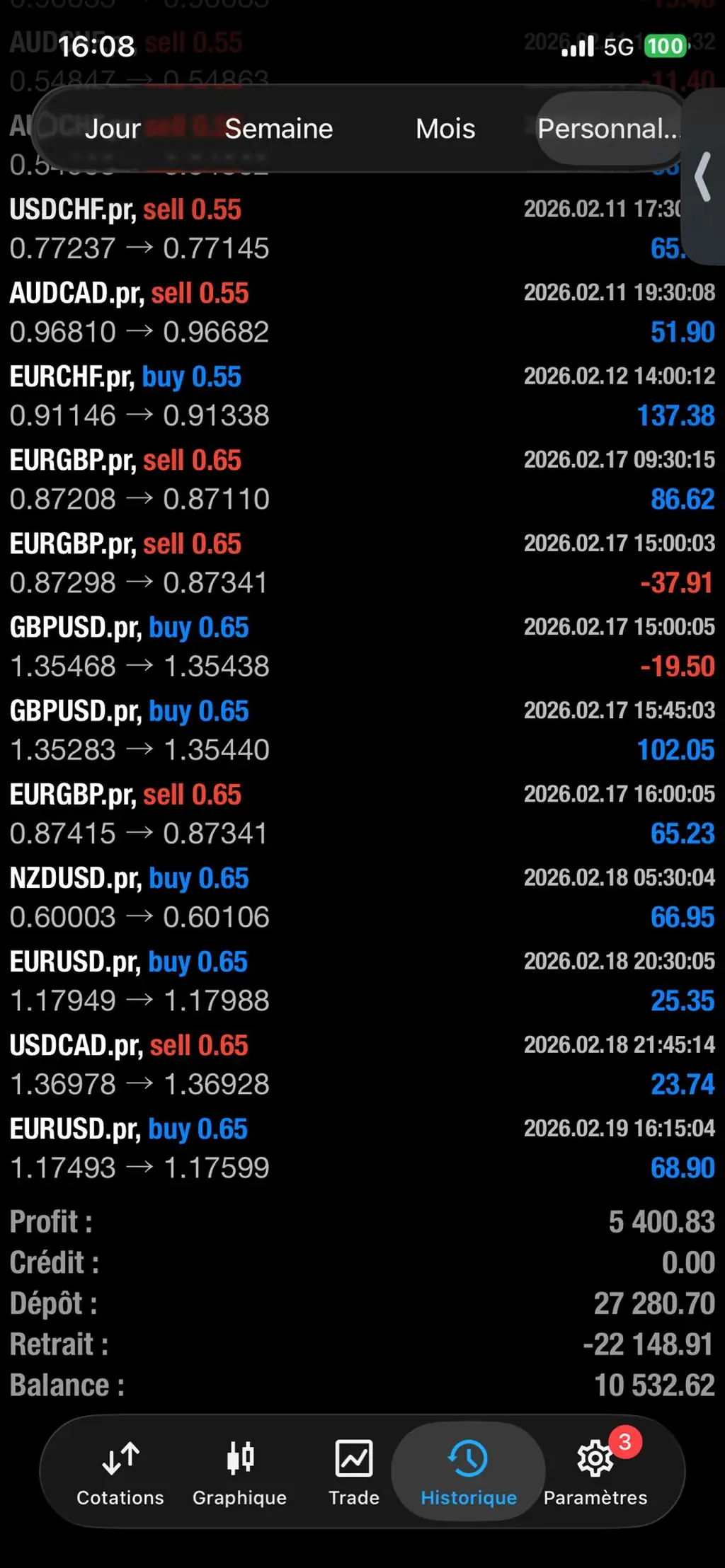Open the Cotations tab

pyautogui.click(x=120, y=1472)
